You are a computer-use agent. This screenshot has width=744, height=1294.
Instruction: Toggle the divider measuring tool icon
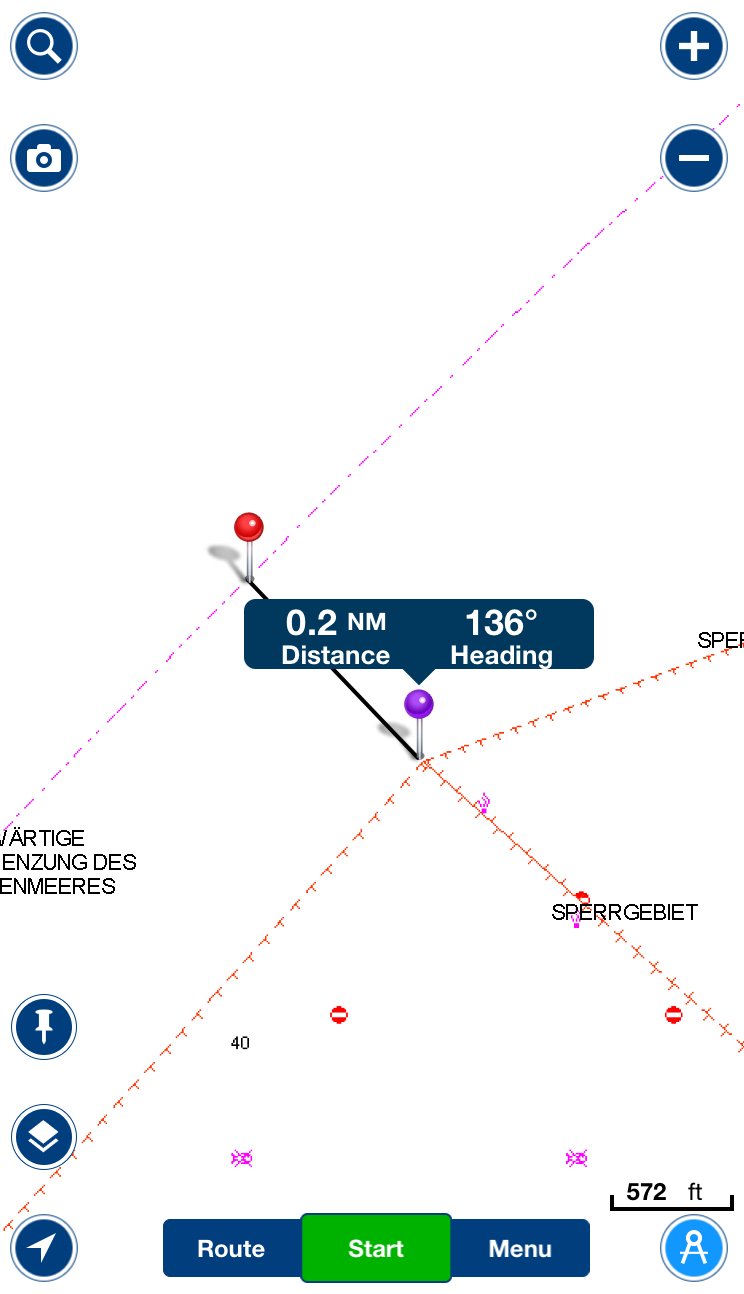694,1248
